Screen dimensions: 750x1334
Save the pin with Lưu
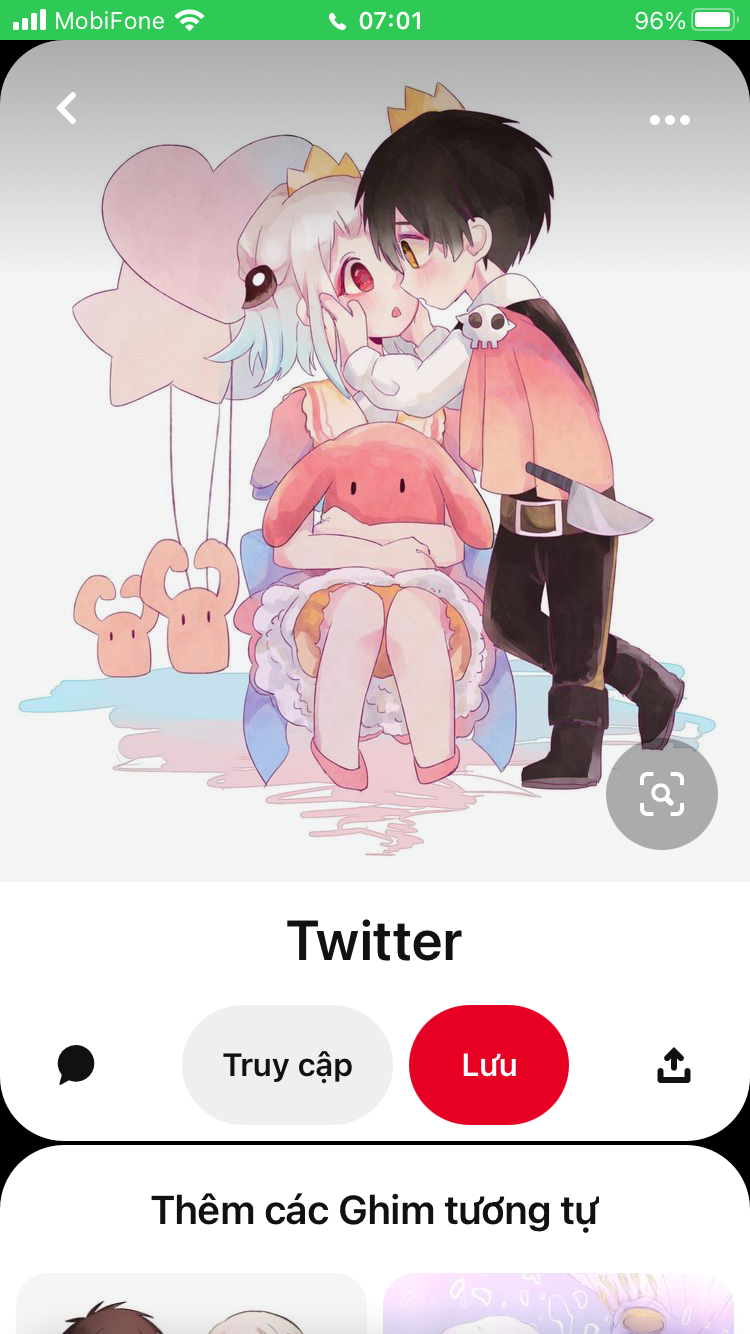(489, 1065)
